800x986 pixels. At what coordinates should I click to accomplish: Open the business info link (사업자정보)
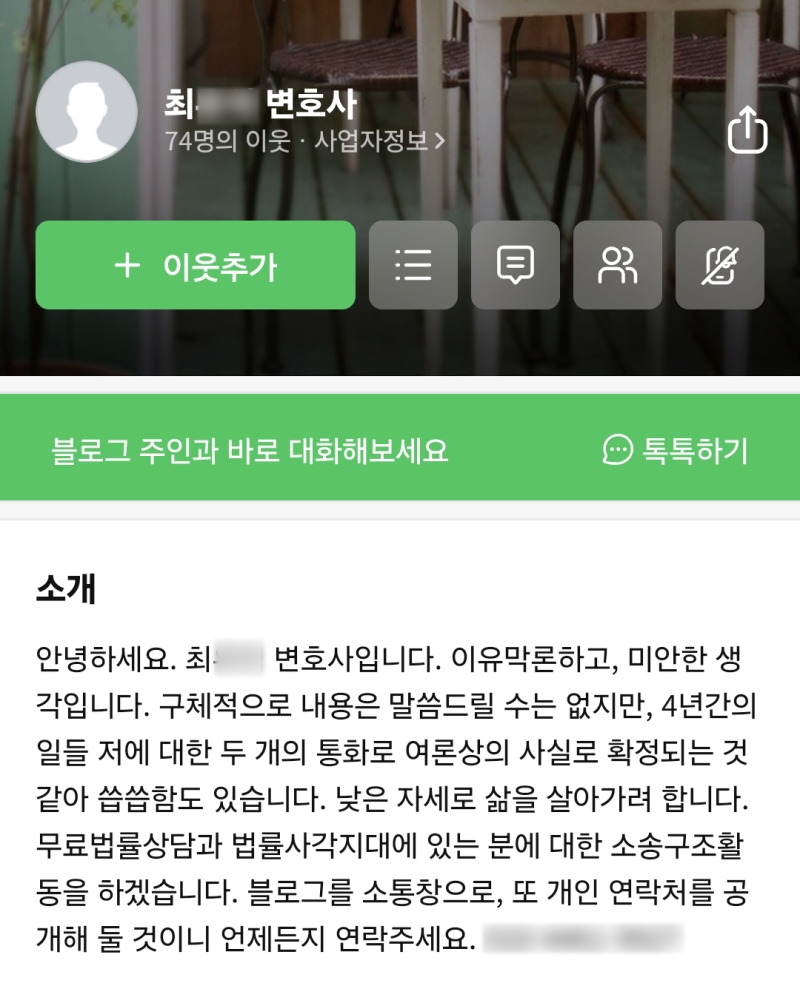379,141
